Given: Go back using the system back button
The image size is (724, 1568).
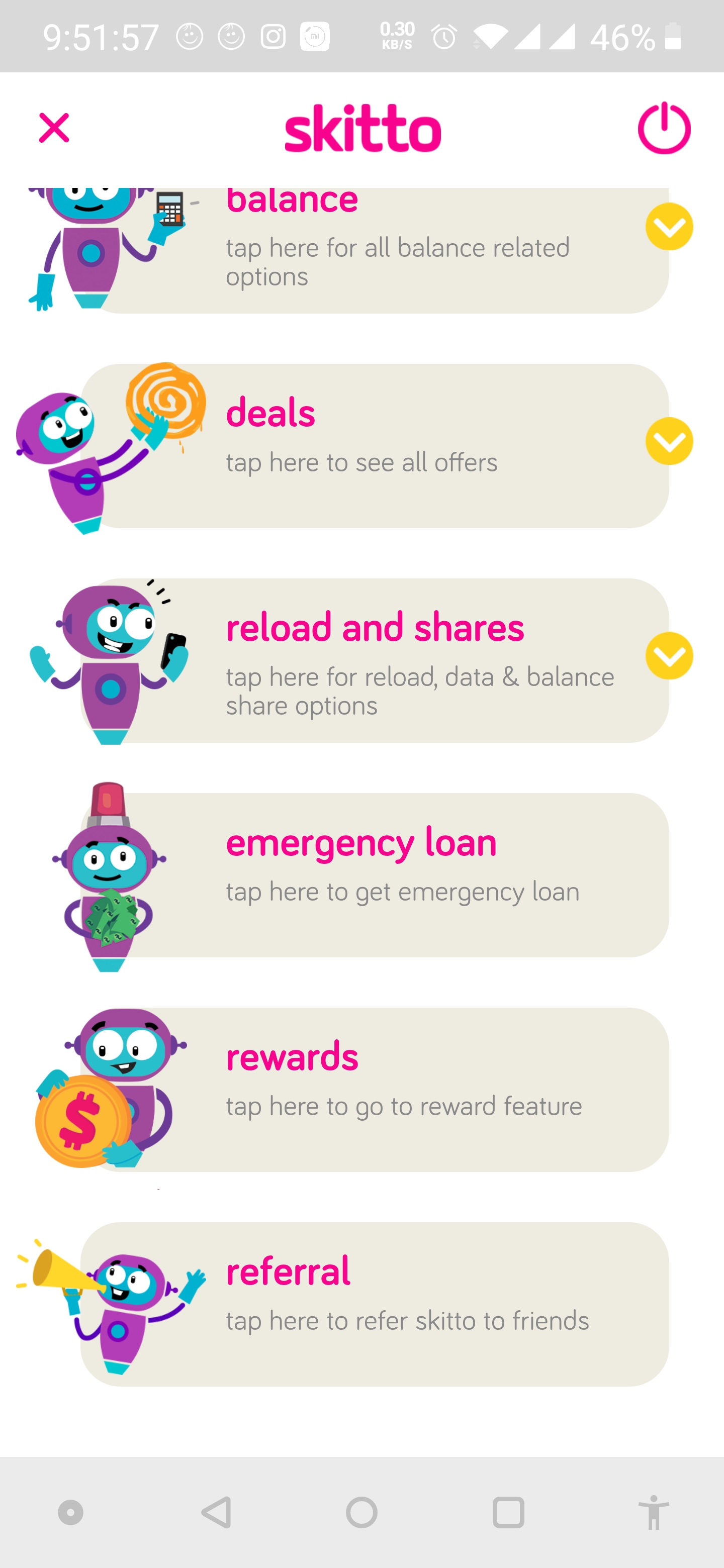Looking at the screenshot, I should click(x=216, y=1513).
